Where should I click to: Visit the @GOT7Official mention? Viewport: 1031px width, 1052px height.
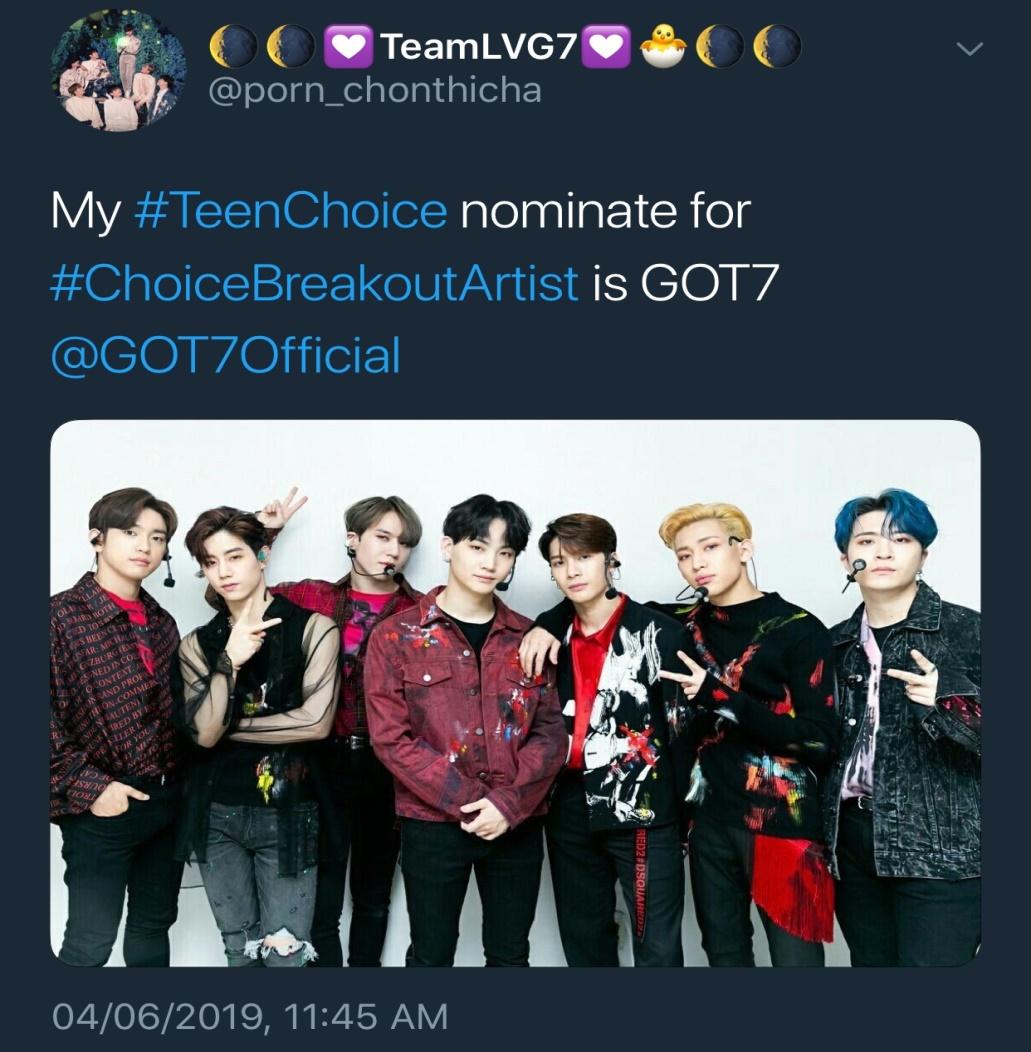(225, 356)
